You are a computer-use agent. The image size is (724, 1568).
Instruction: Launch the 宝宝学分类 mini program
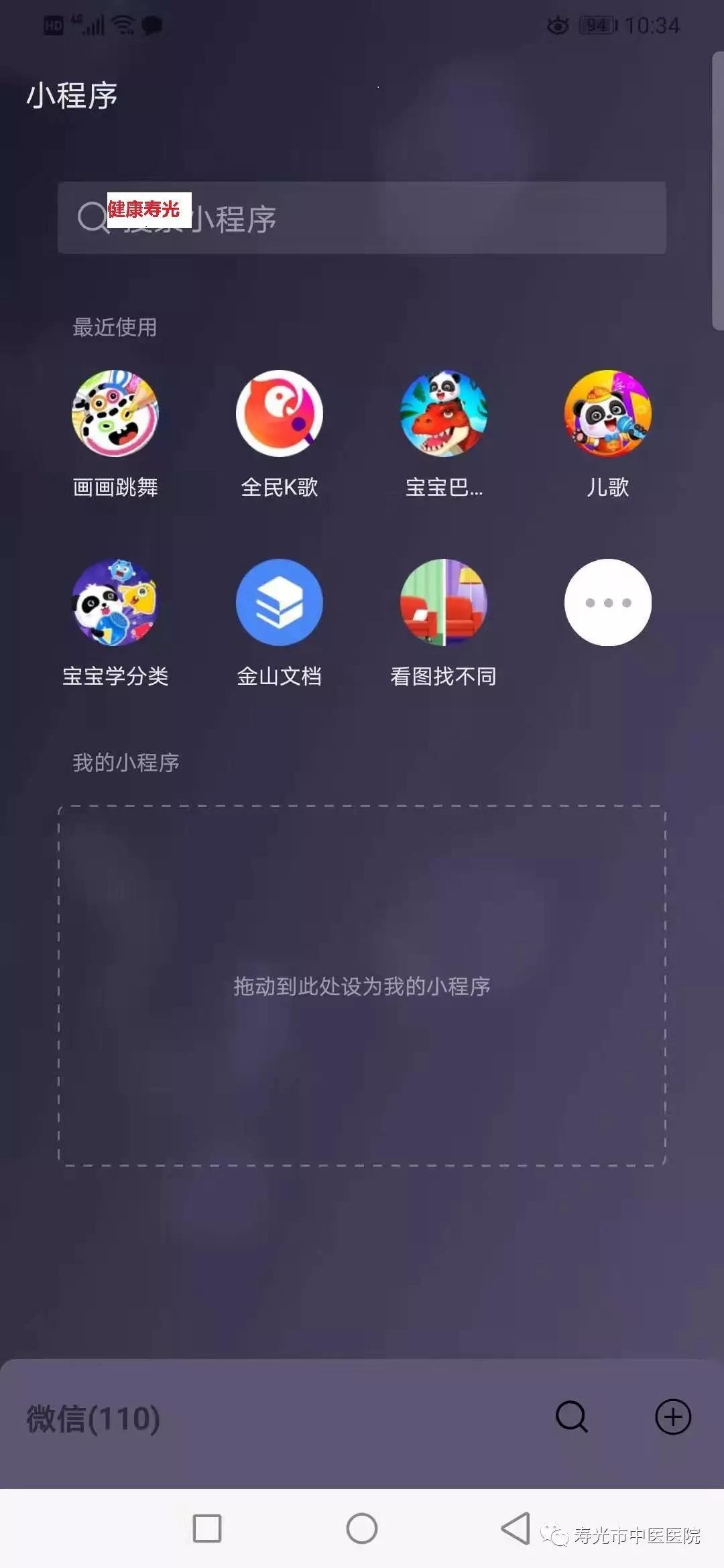click(x=115, y=602)
